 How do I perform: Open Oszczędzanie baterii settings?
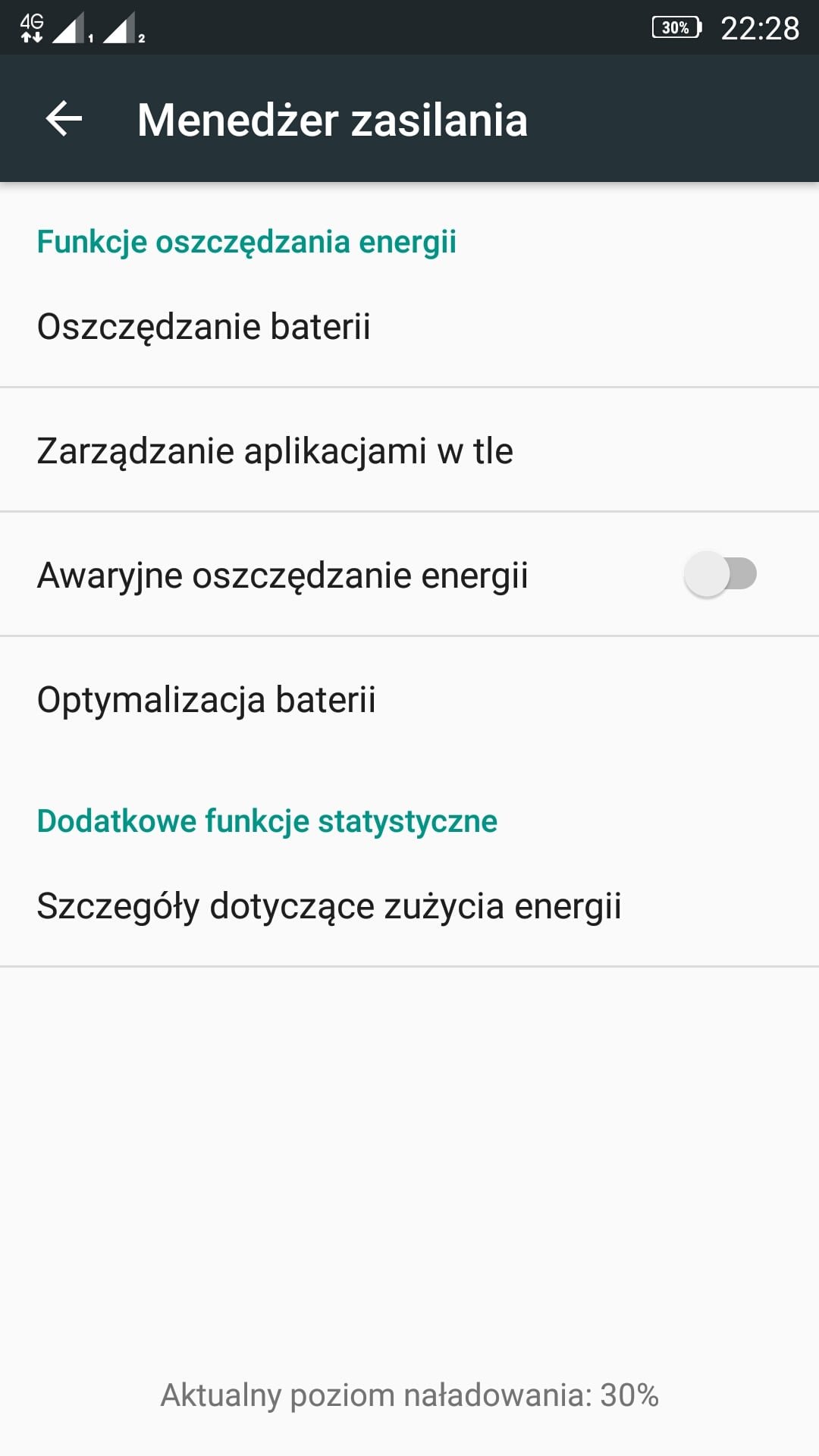point(409,327)
